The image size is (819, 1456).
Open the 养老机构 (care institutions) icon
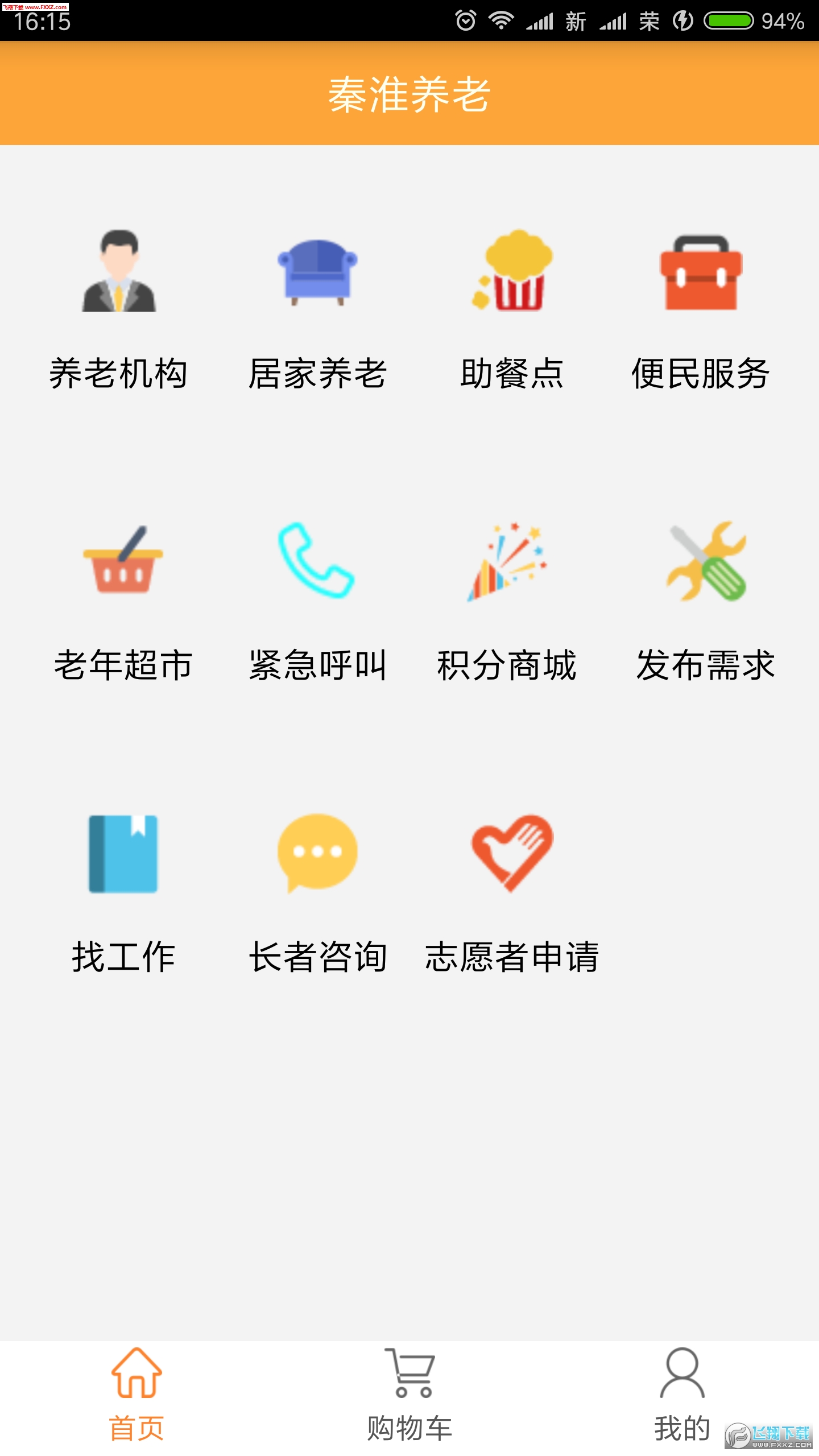tap(119, 273)
